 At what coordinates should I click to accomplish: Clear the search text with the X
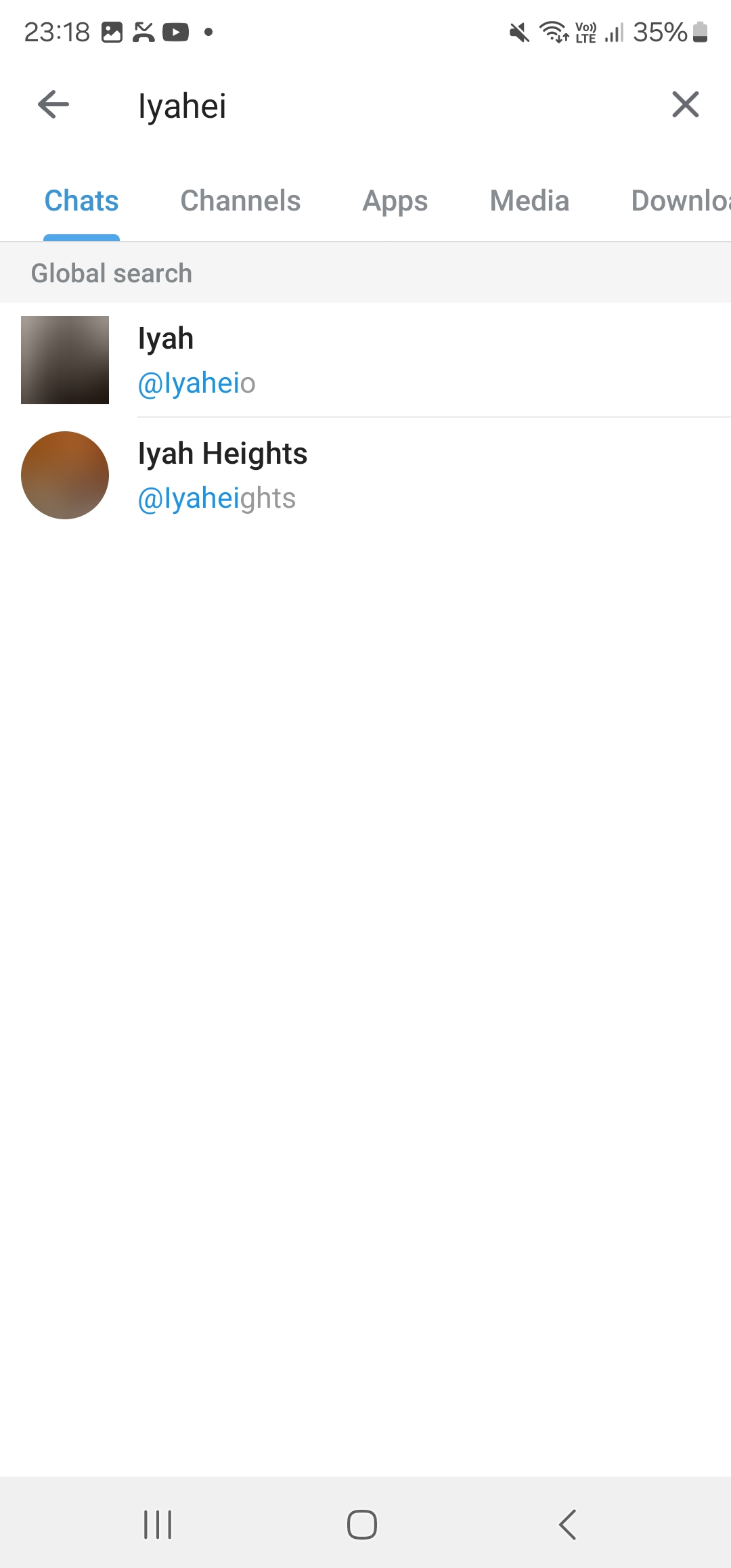[685, 105]
